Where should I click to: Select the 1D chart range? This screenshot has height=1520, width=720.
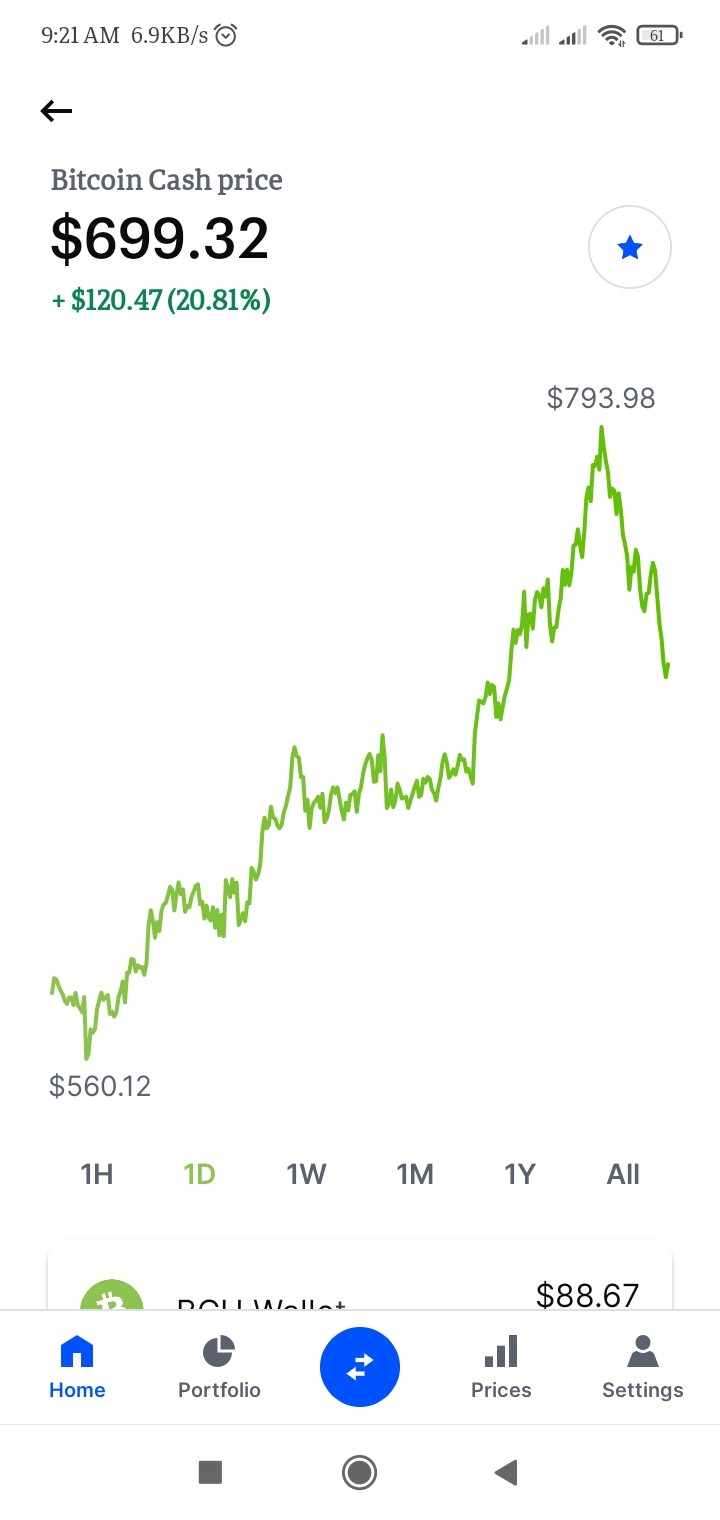(200, 1174)
